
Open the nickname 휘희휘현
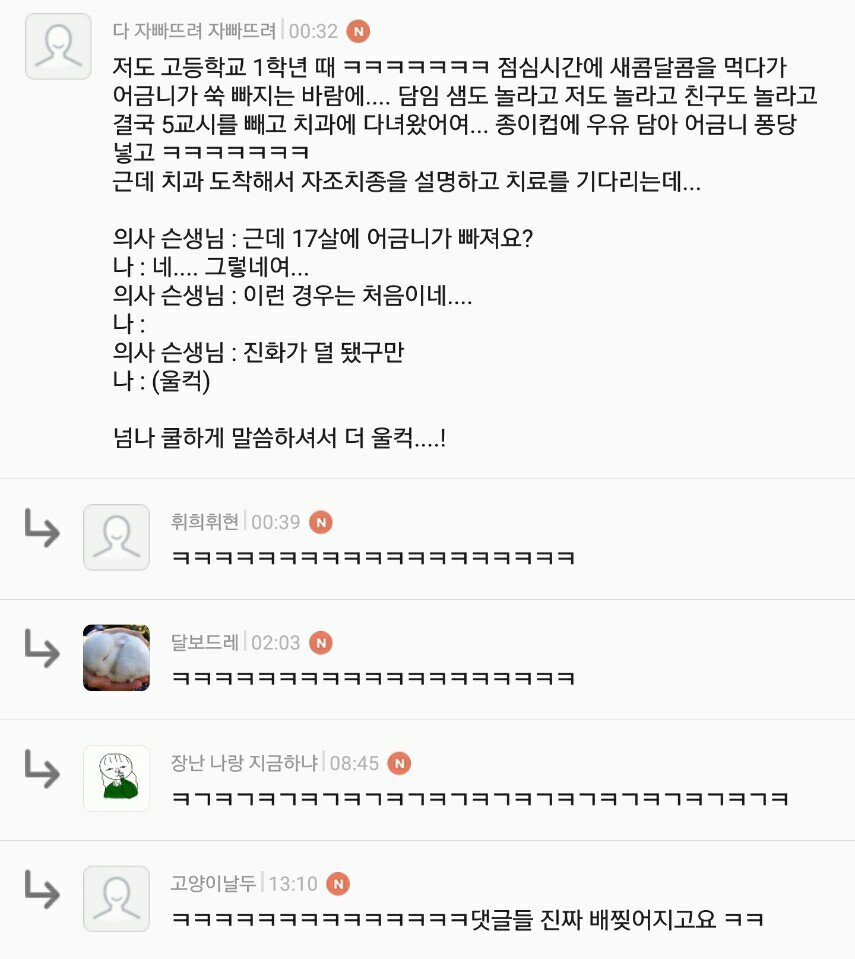pos(205,522)
